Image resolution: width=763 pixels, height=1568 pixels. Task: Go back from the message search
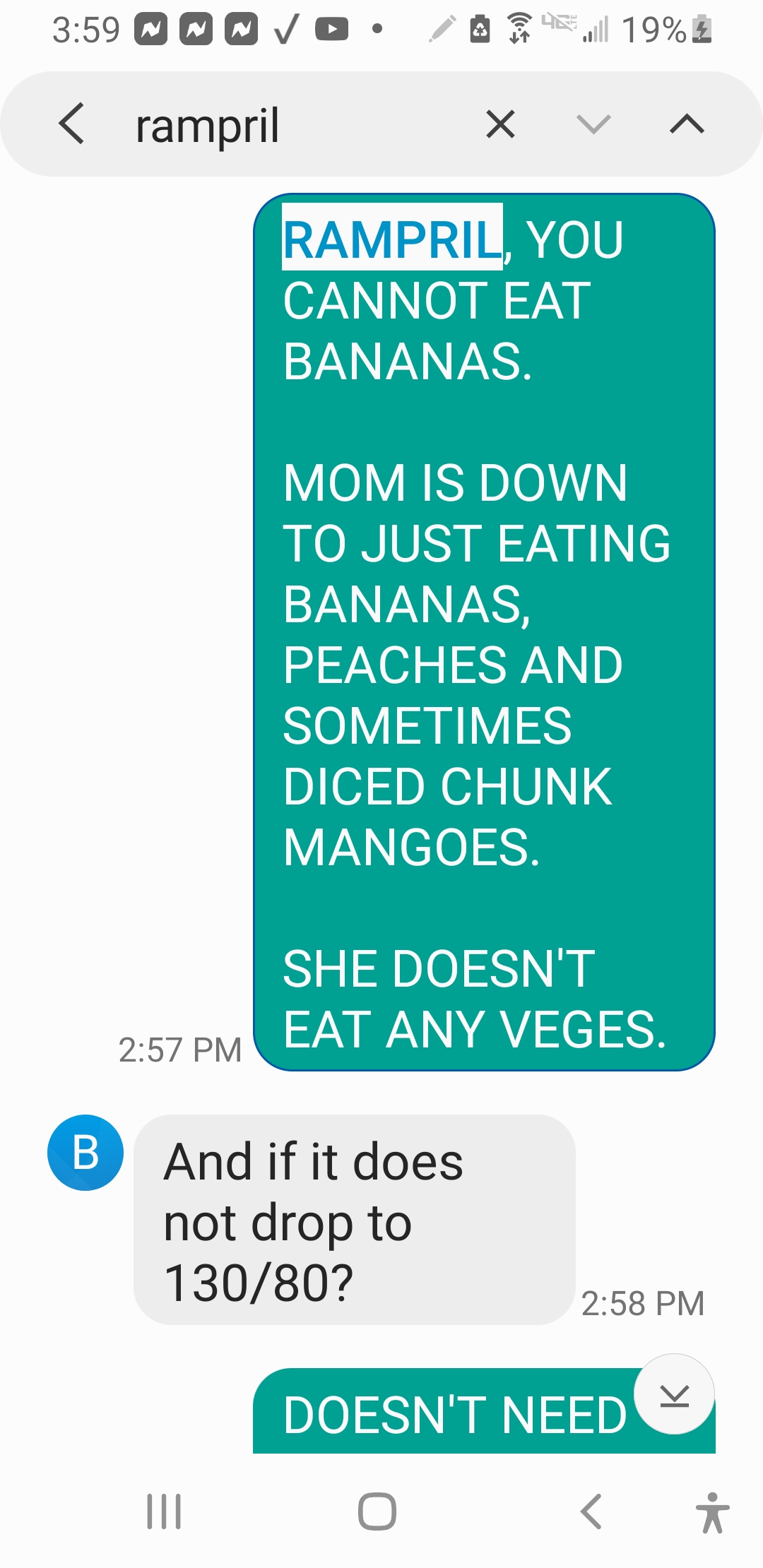pos(71,124)
